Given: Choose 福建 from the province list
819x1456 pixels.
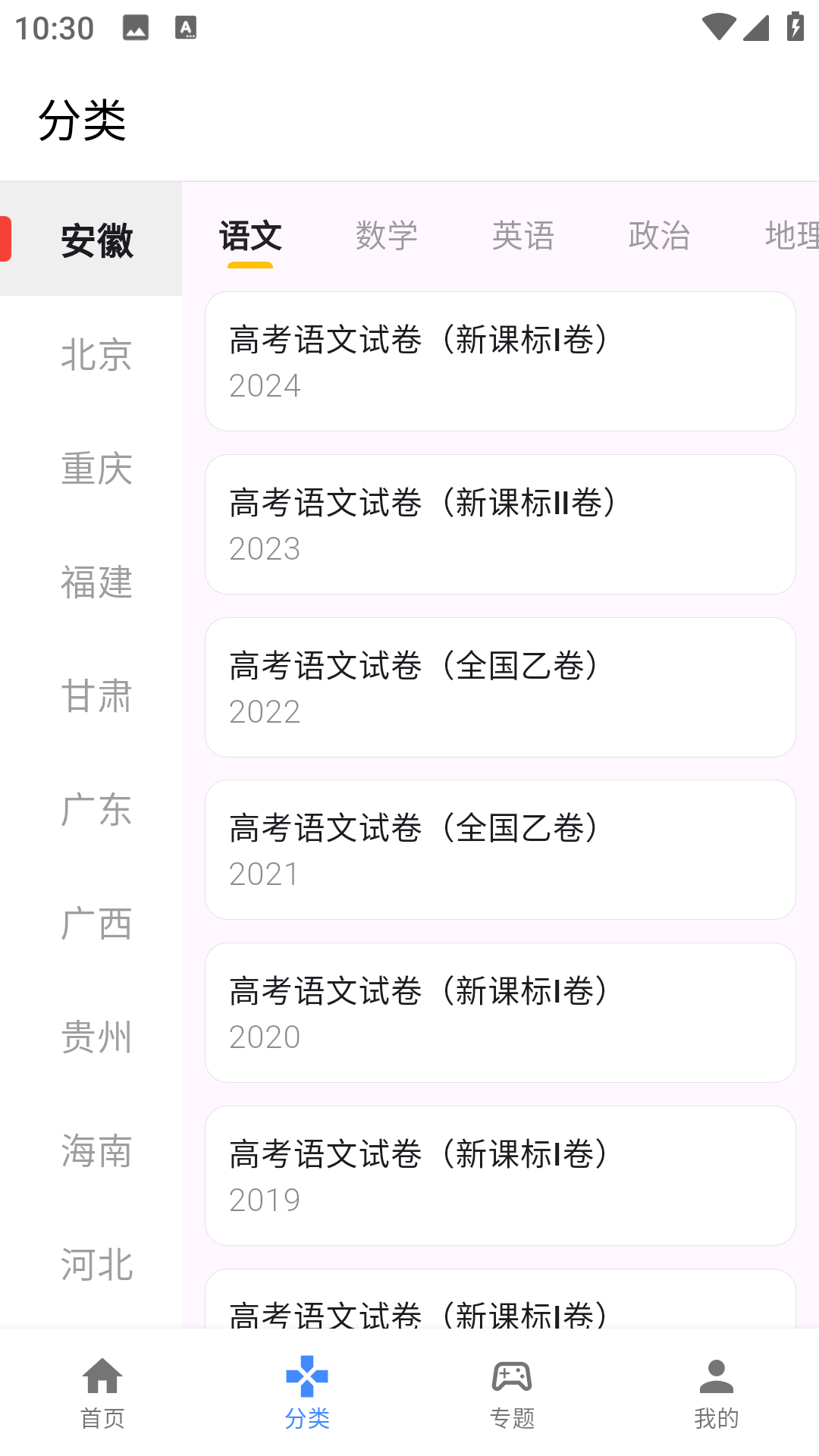Looking at the screenshot, I should [96, 582].
